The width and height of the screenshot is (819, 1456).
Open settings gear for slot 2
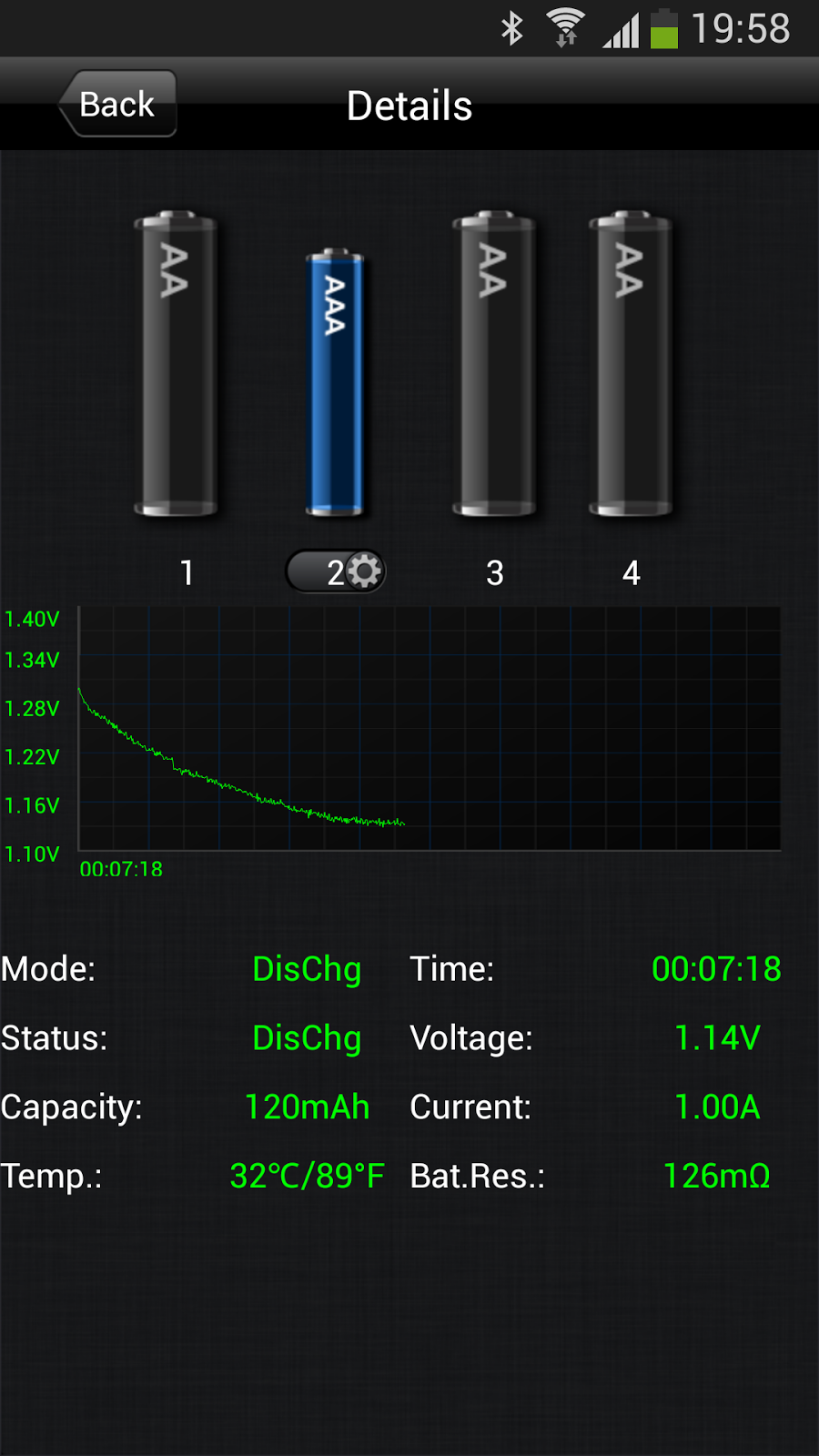(x=365, y=571)
